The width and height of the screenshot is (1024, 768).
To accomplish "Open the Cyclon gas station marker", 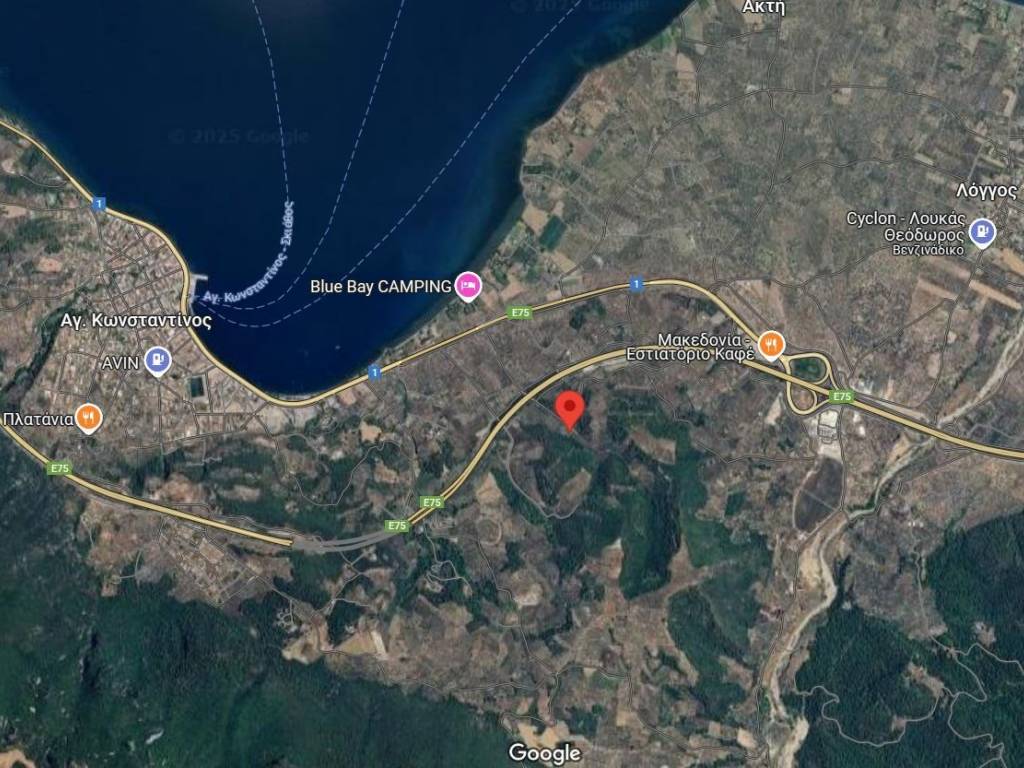I will pyautogui.click(x=983, y=232).
